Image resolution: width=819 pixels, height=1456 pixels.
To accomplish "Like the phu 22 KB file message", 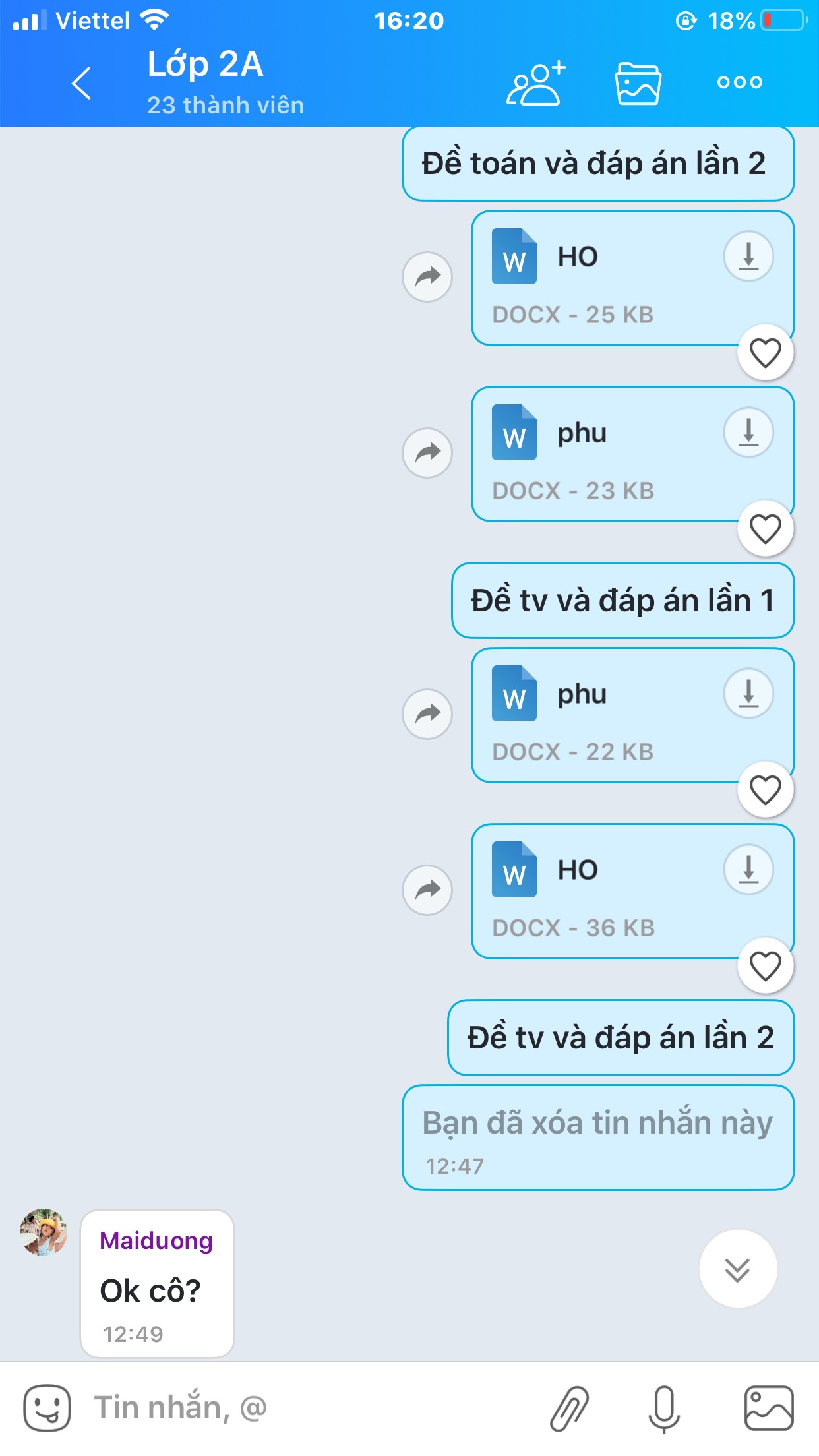I will 765,789.
